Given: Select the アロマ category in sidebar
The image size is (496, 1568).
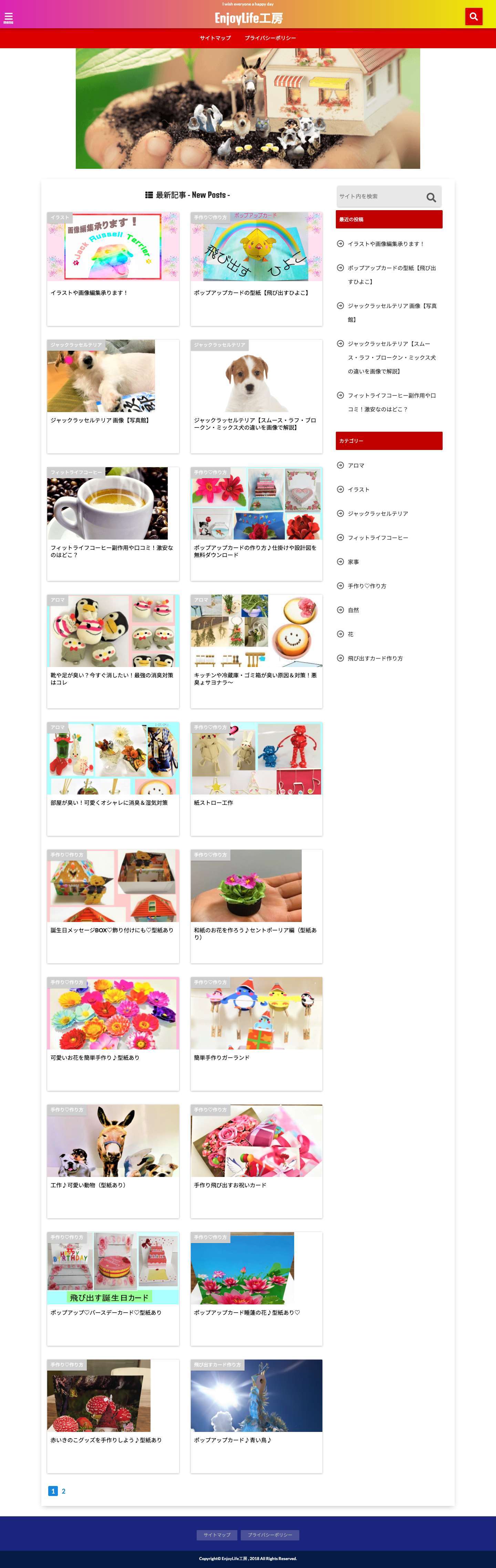Looking at the screenshot, I should coord(356,466).
